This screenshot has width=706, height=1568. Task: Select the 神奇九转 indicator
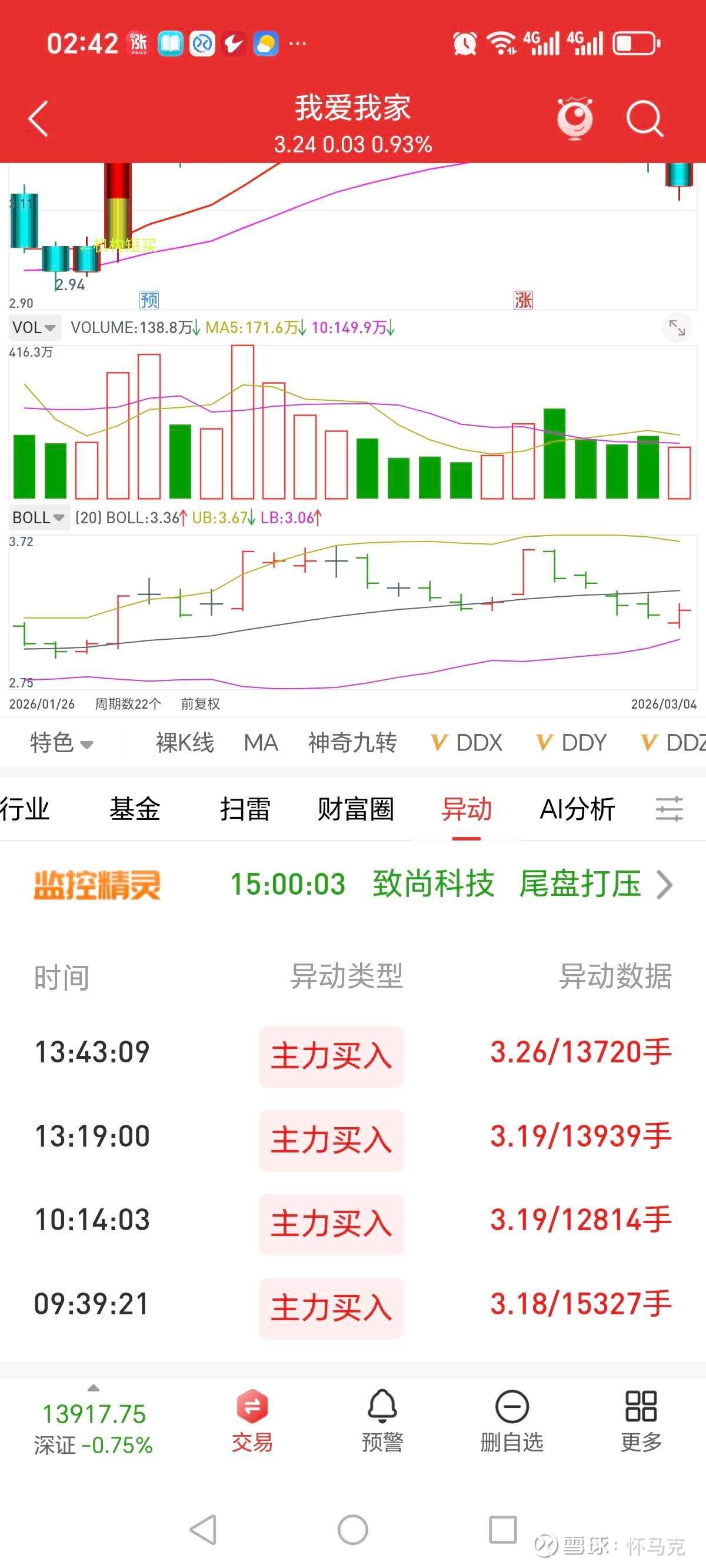pos(352,743)
